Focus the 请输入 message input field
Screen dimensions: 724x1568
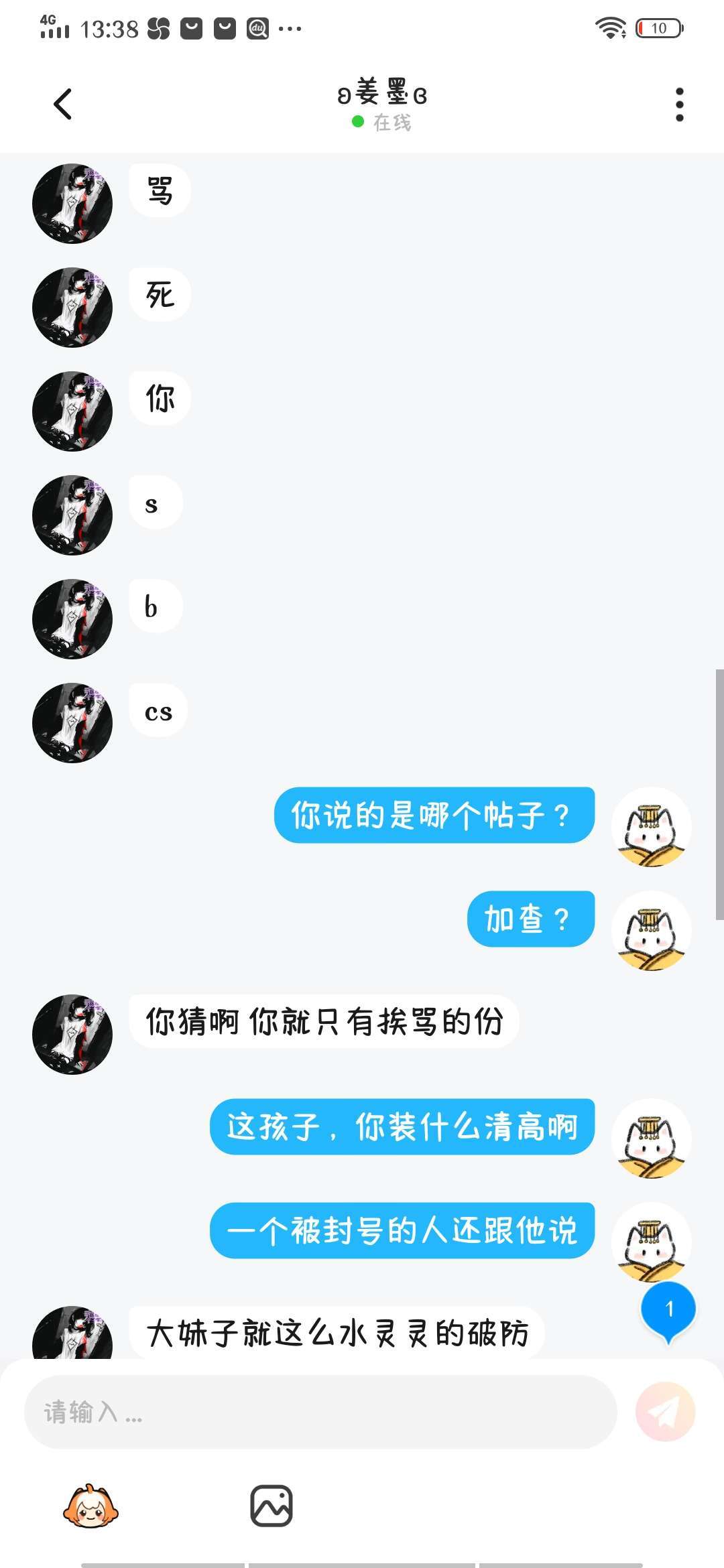(320, 1413)
